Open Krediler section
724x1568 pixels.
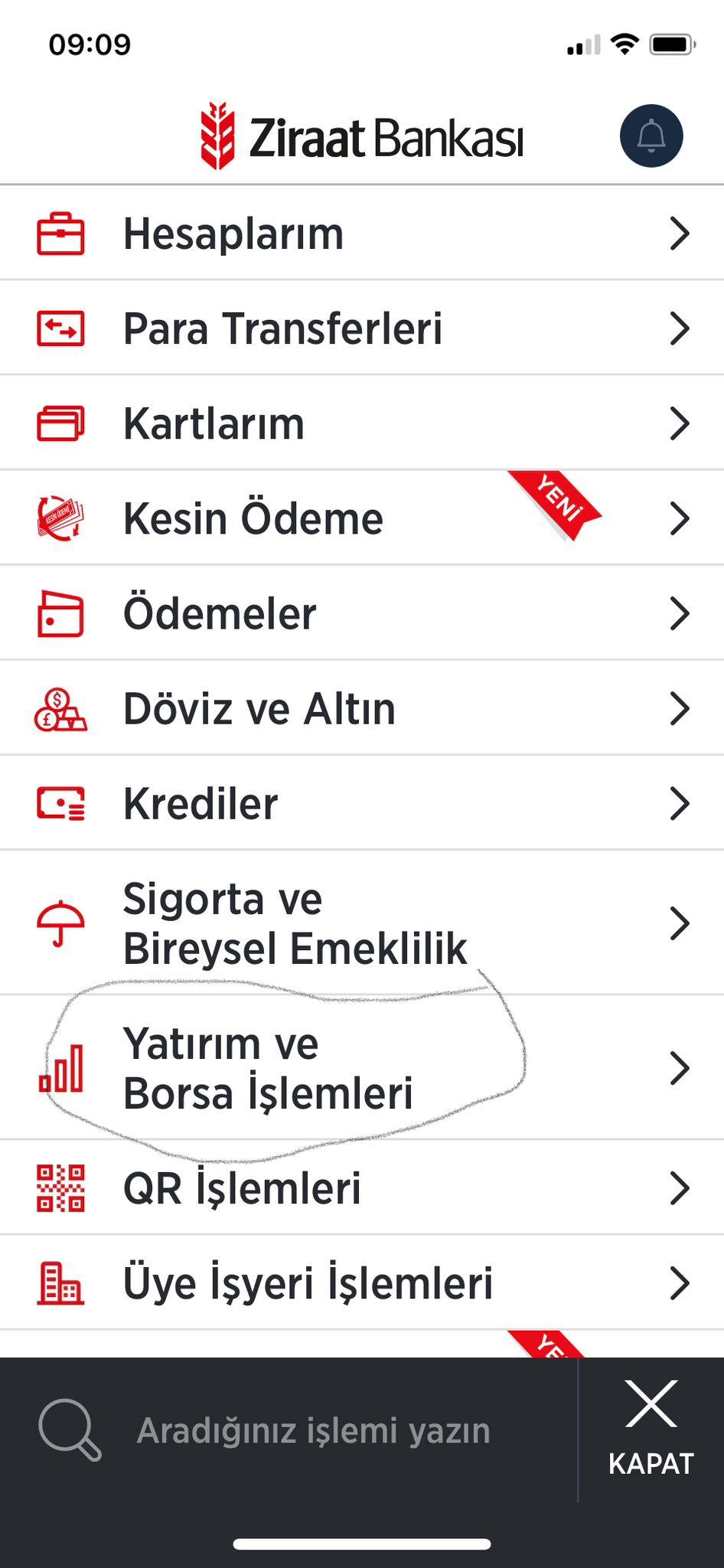(362, 802)
